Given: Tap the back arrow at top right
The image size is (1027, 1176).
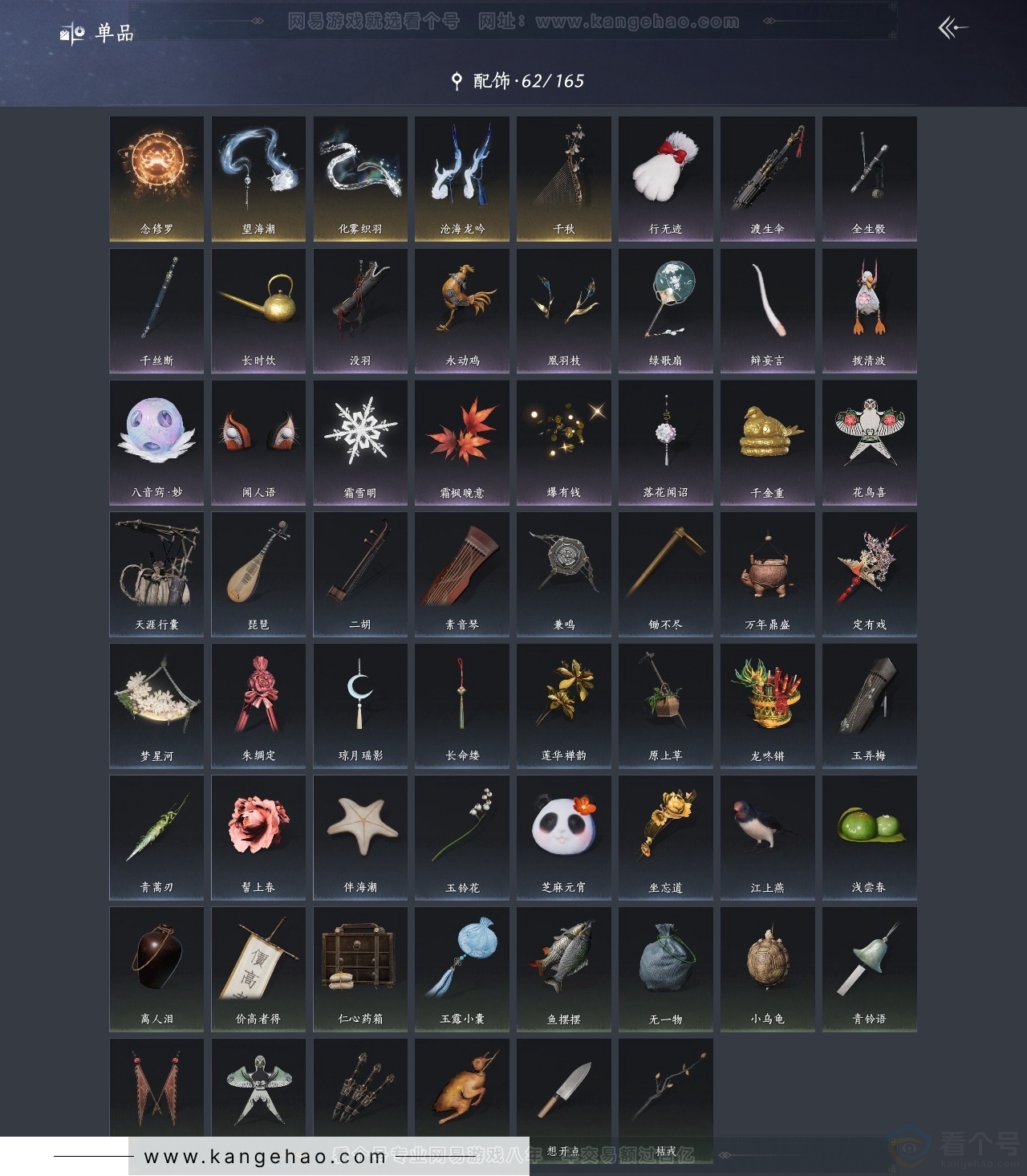Looking at the screenshot, I should 952,29.
